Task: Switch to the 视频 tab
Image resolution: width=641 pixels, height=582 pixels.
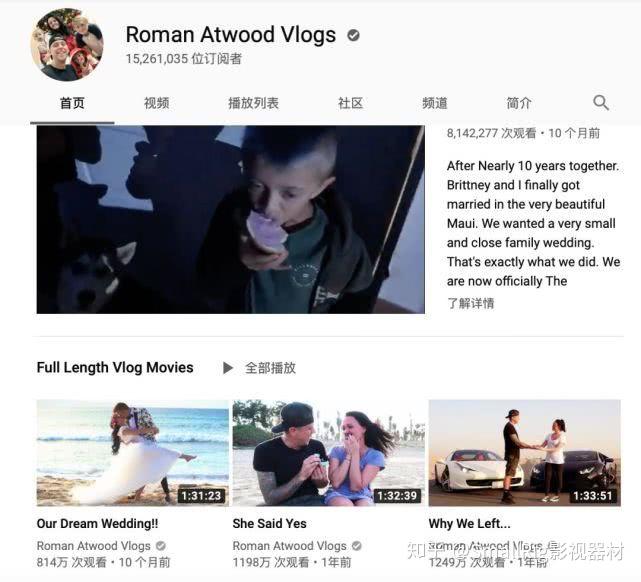Action: (x=156, y=103)
